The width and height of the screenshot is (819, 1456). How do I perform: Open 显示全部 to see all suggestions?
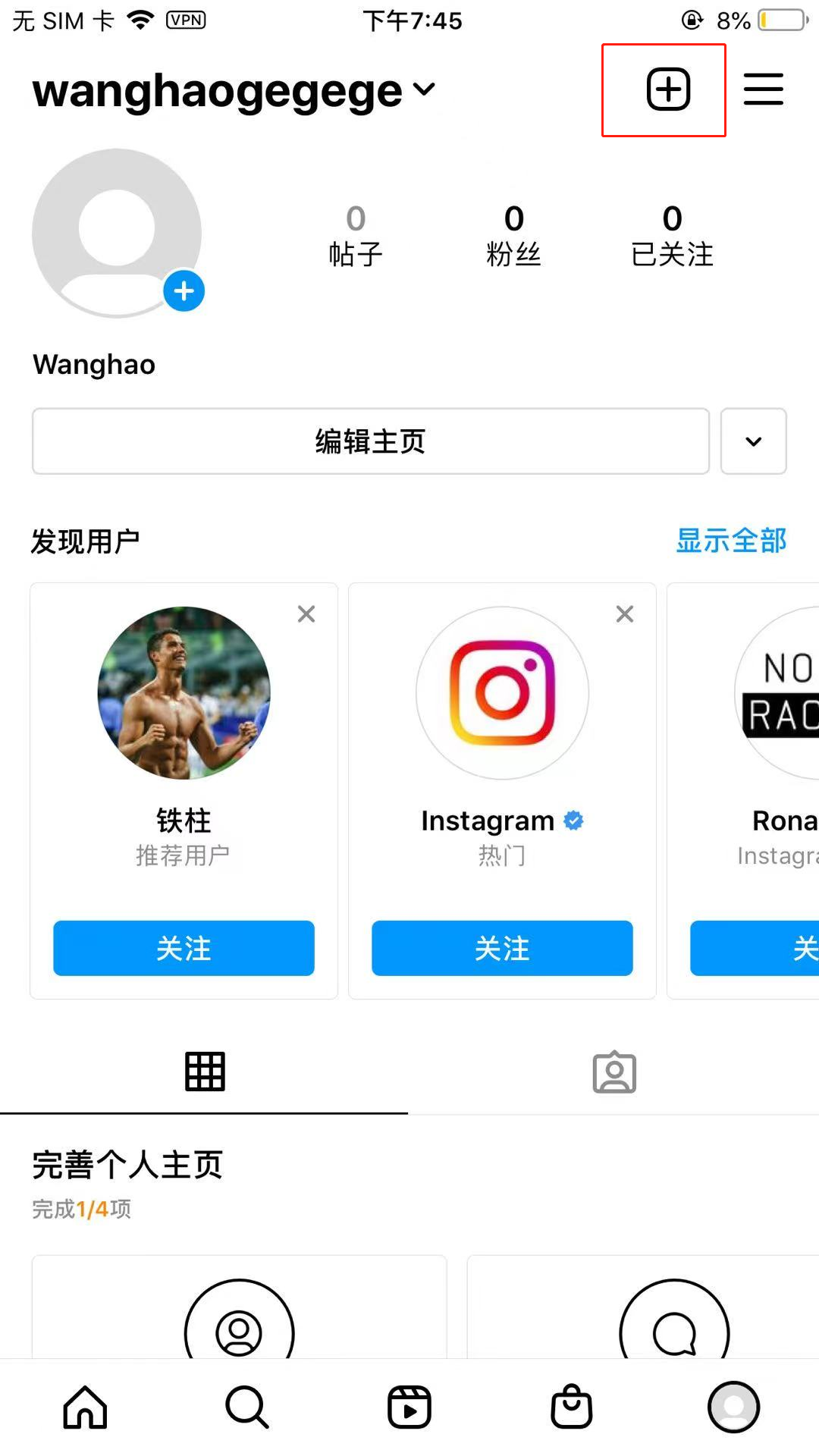click(731, 541)
